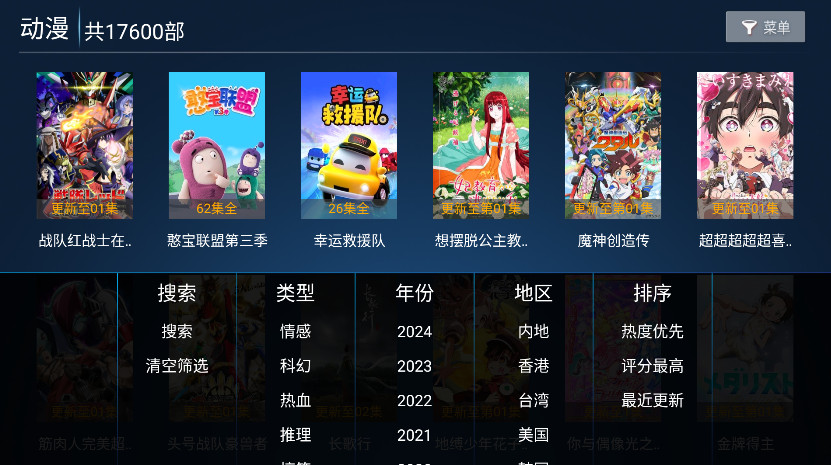Select 香港 region filter
Image resolution: width=831 pixels, height=465 pixels.
(533, 366)
